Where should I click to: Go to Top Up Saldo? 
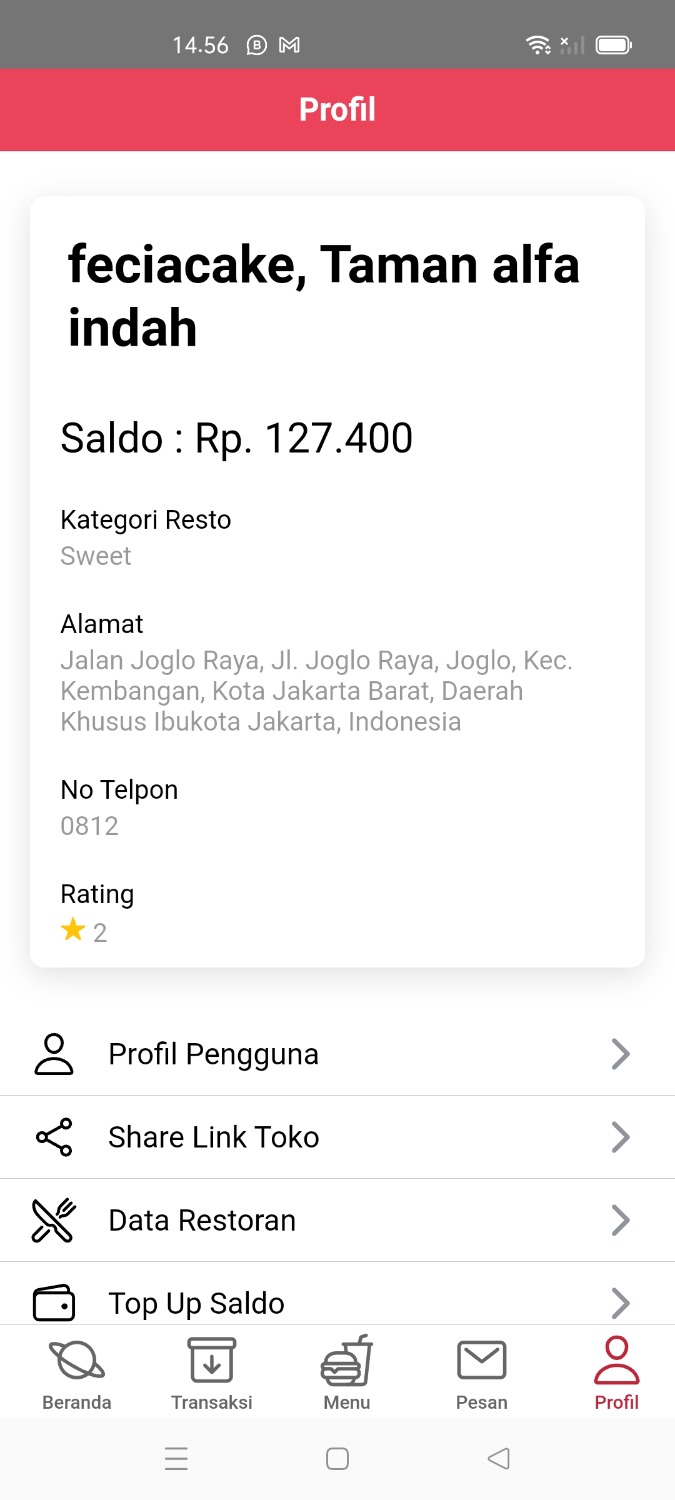(337, 1302)
